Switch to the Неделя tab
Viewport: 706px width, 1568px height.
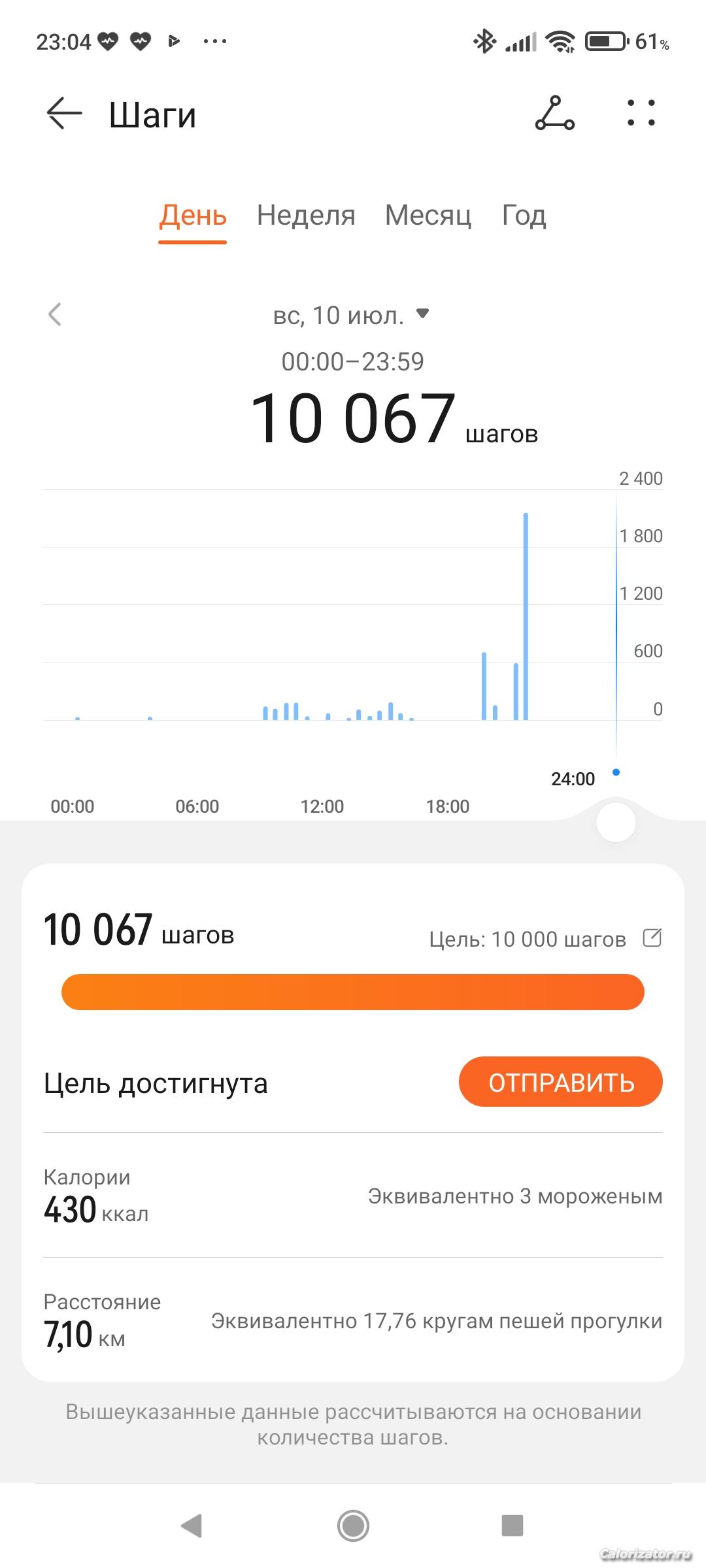tap(306, 216)
